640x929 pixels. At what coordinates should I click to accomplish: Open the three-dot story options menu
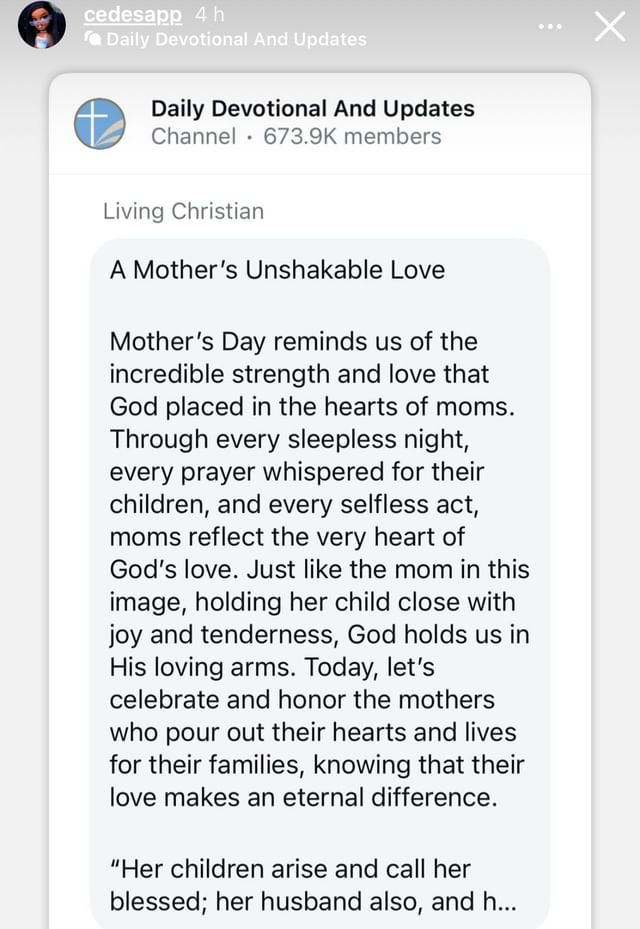click(x=550, y=26)
